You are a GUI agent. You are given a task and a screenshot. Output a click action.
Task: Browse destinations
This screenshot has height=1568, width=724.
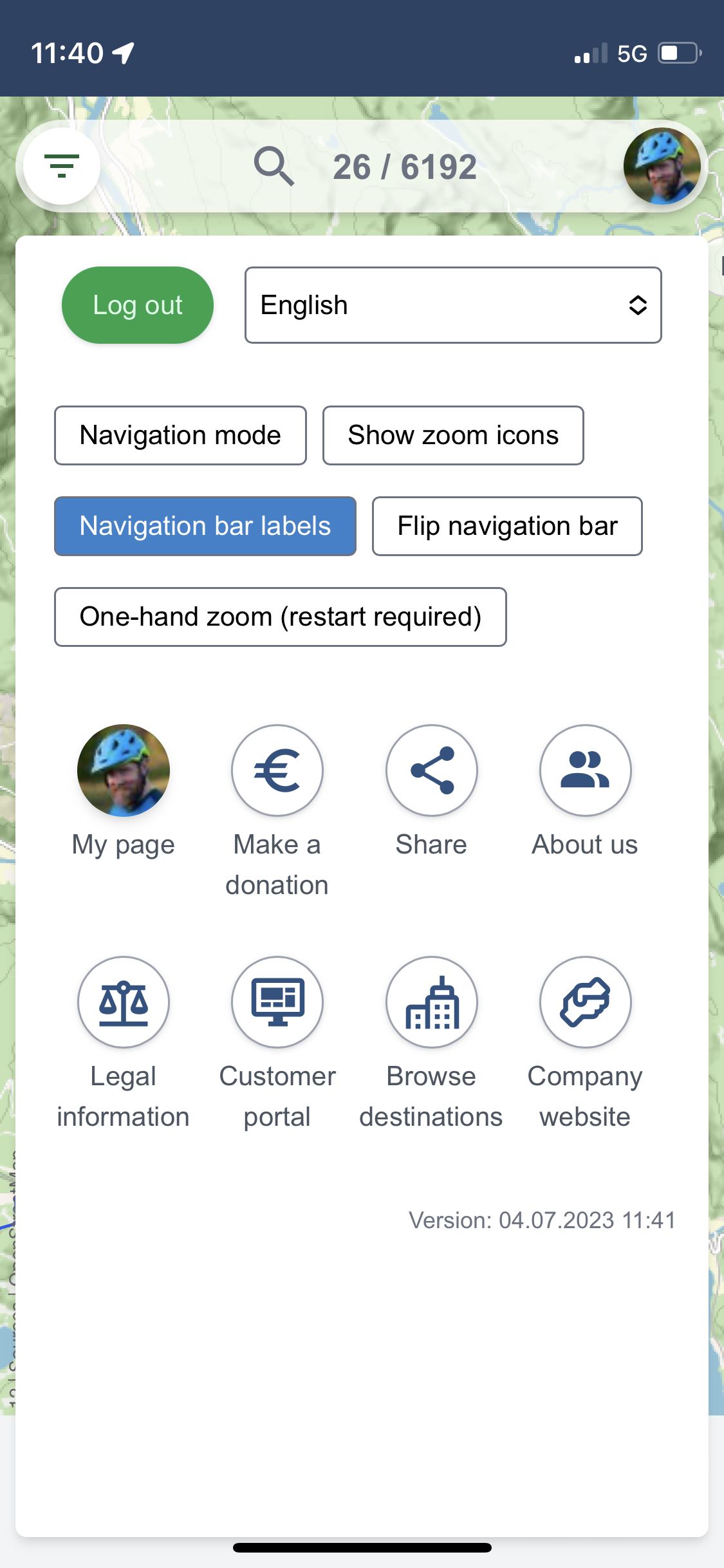click(x=431, y=1002)
